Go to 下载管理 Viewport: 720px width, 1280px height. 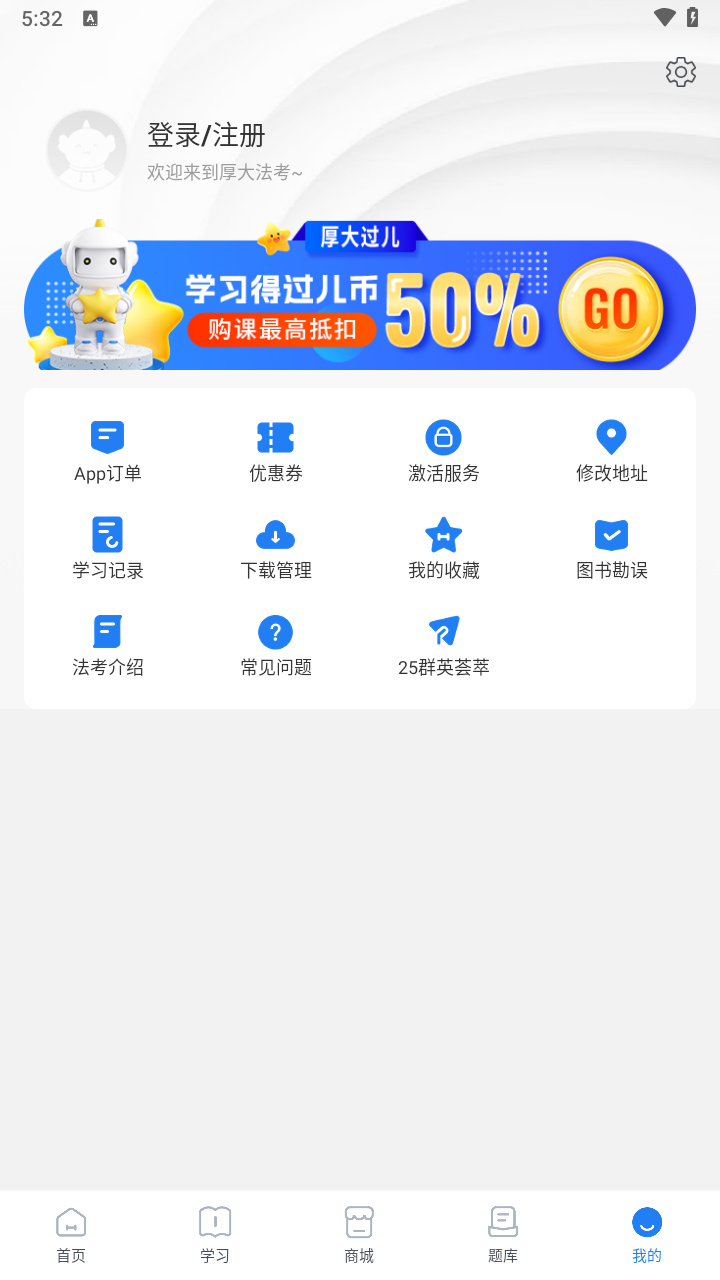[276, 549]
